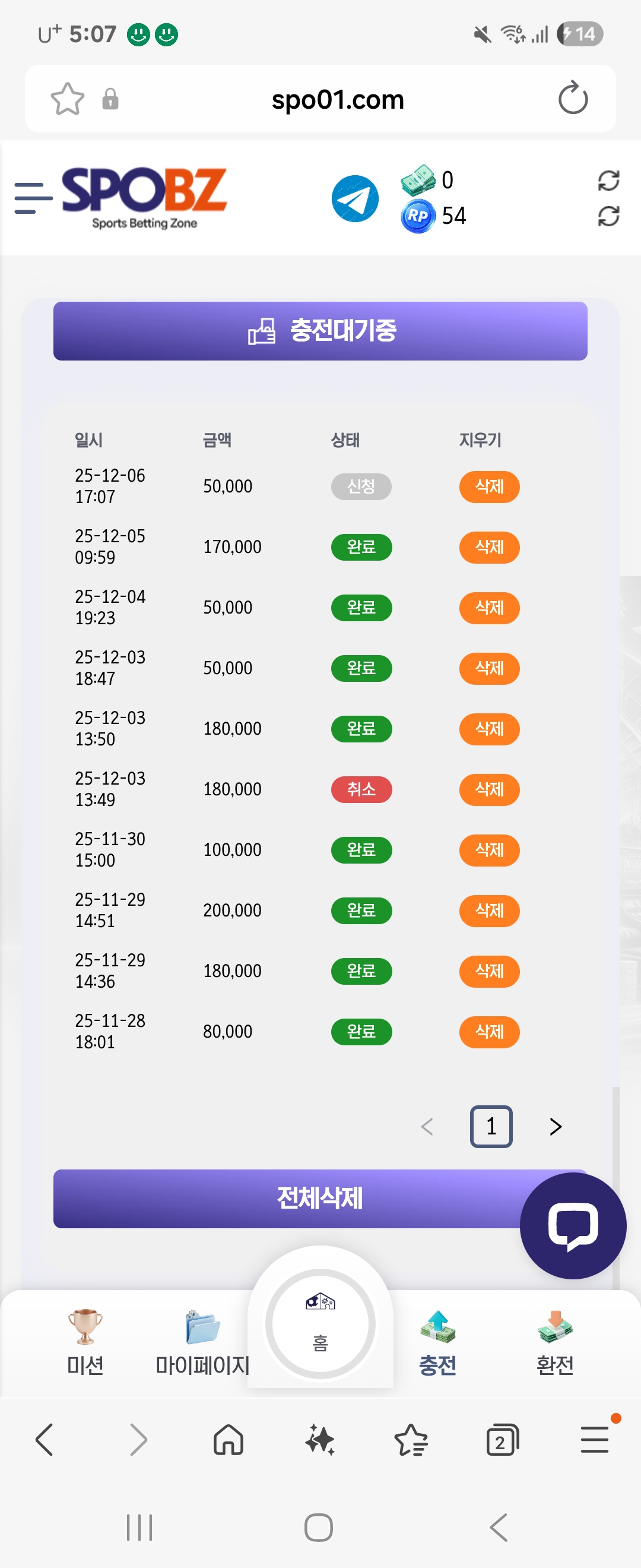Select page 1 in pagination

pyautogui.click(x=491, y=1127)
